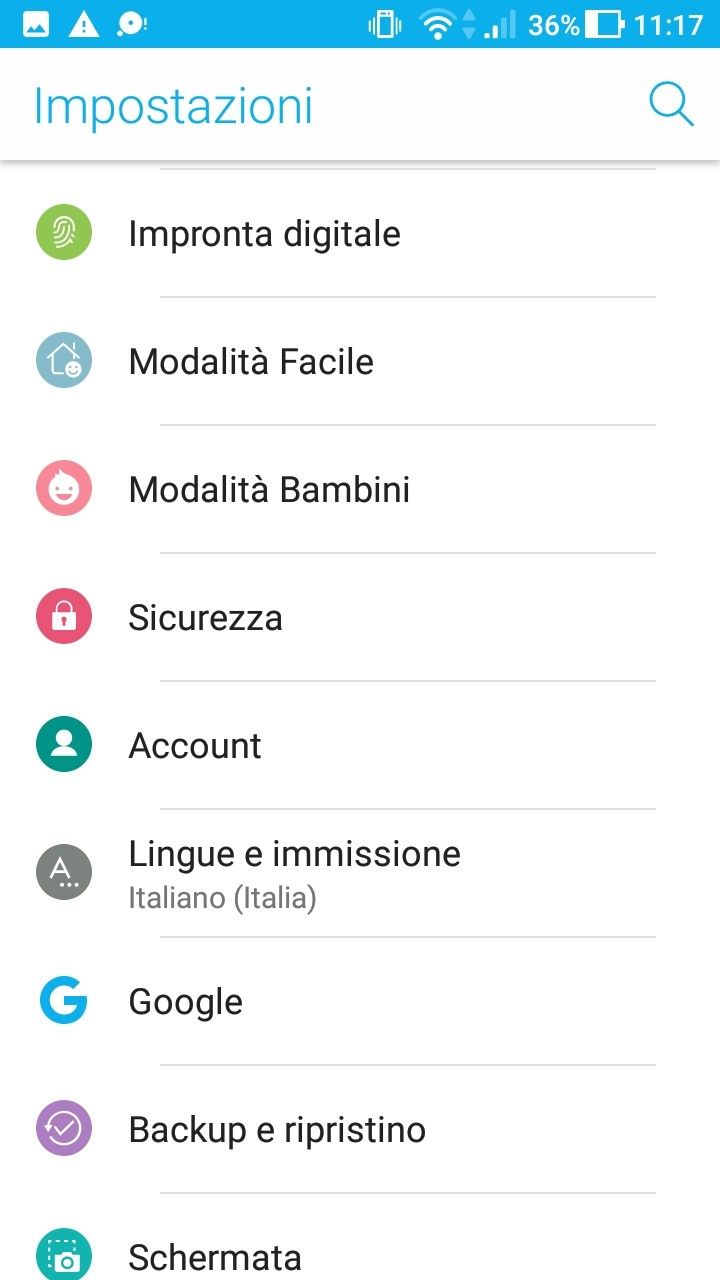This screenshot has height=1280, width=720.
Task: Open Modalità Facile
Action: [x=251, y=362]
